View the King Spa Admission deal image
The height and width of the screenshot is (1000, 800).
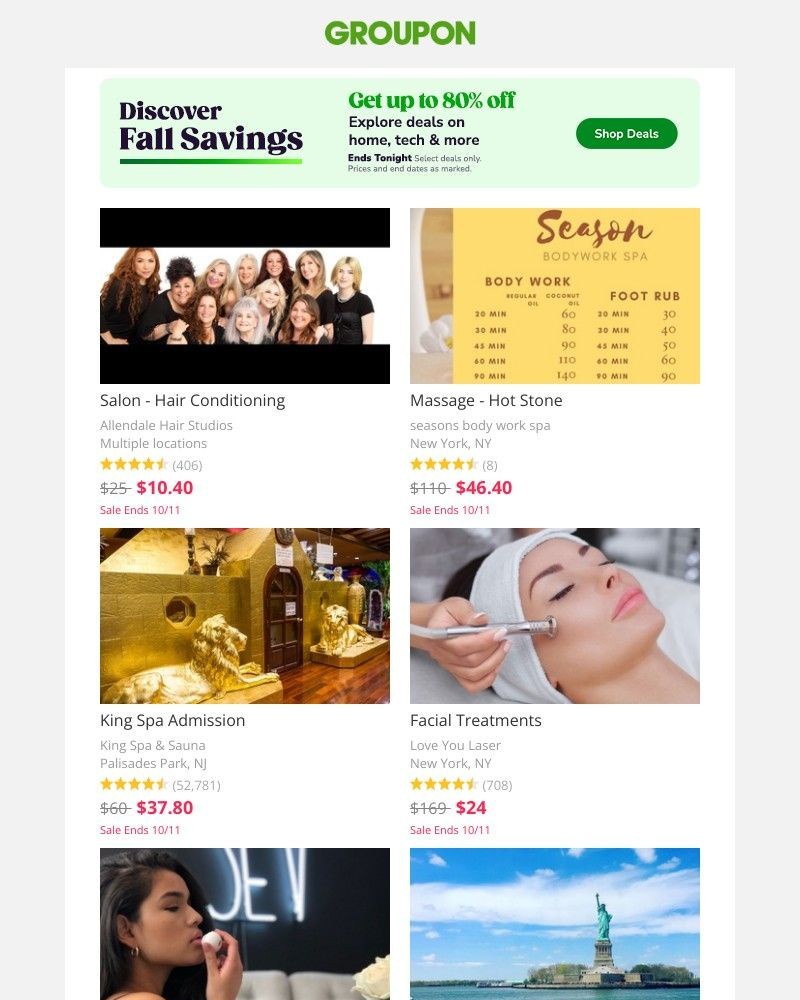coord(245,616)
